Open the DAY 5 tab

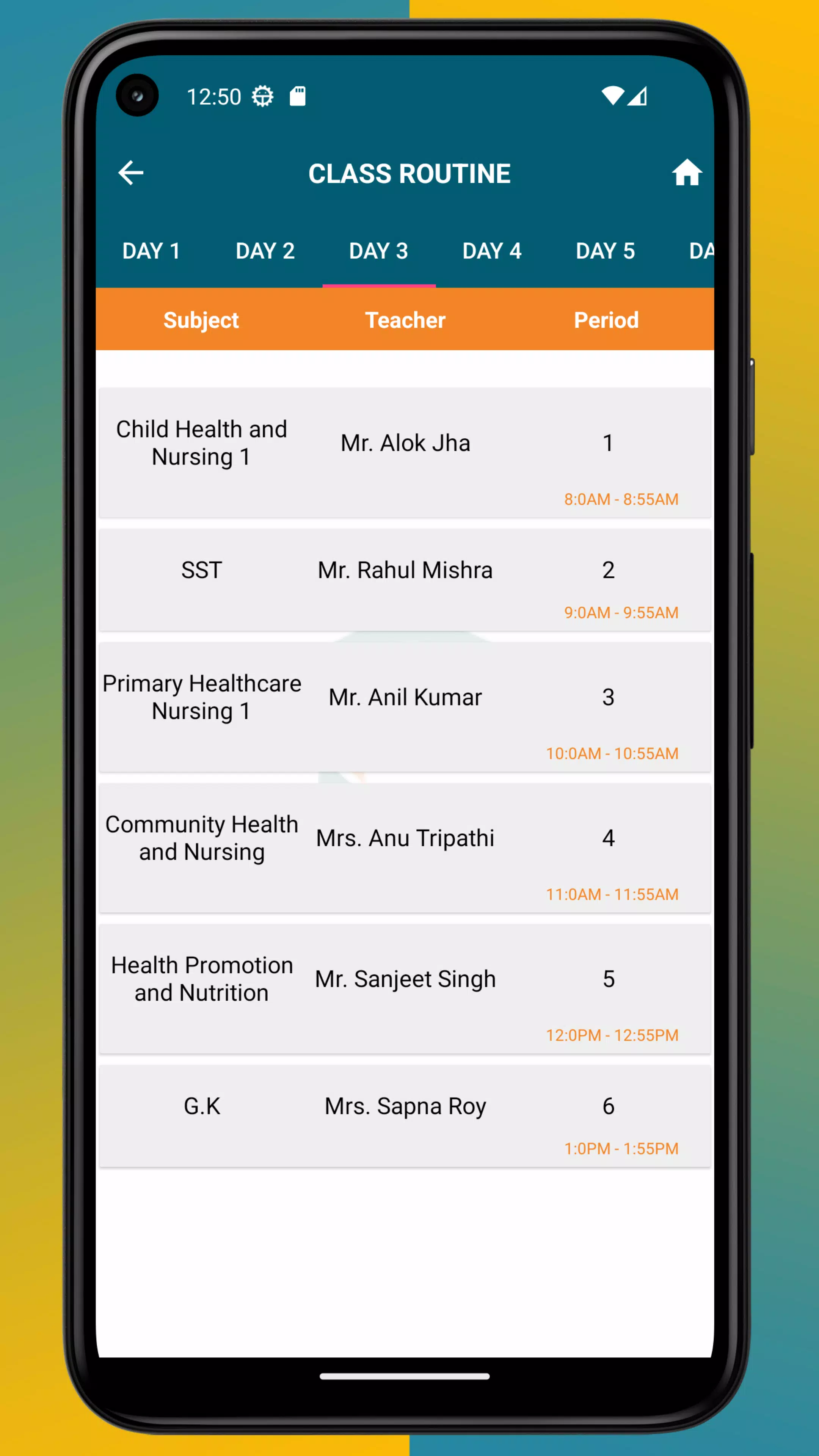[606, 251]
